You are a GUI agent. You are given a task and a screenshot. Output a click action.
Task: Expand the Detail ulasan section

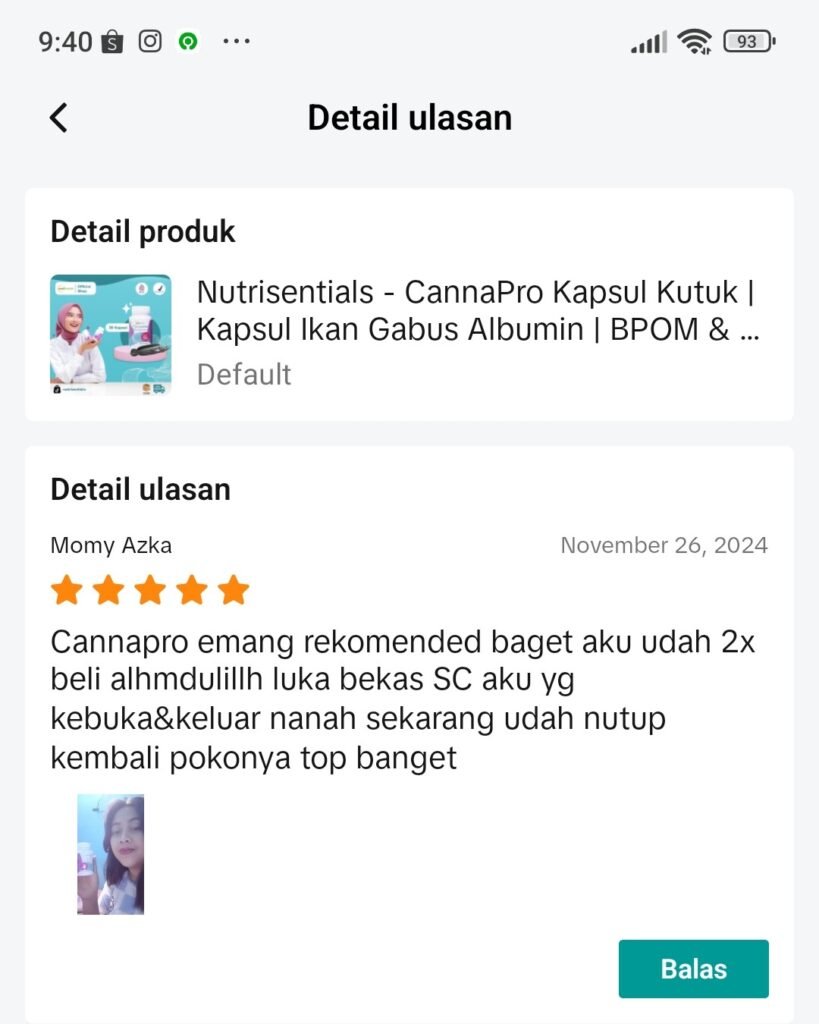pos(142,489)
